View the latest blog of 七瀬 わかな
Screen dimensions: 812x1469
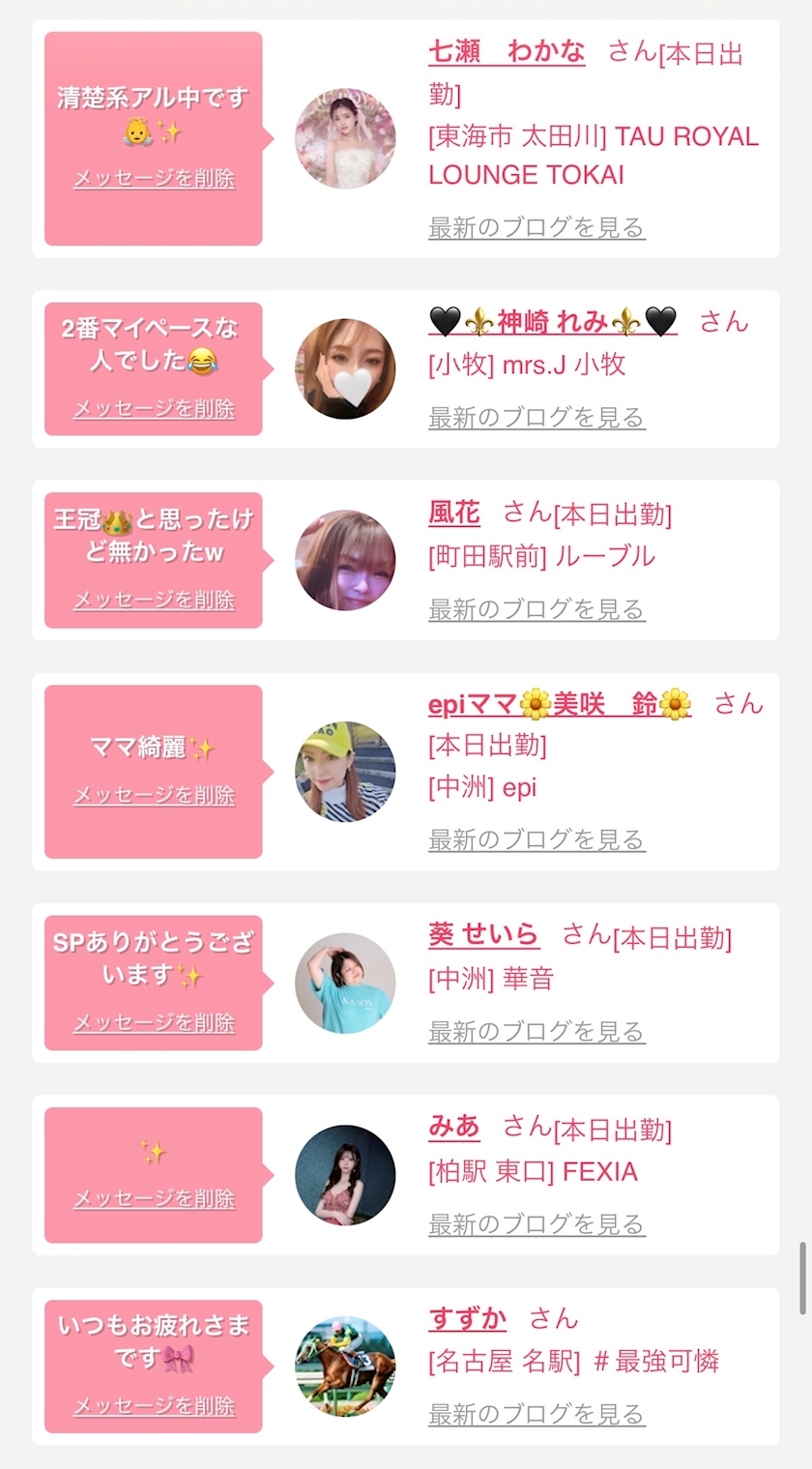pyautogui.click(x=536, y=228)
